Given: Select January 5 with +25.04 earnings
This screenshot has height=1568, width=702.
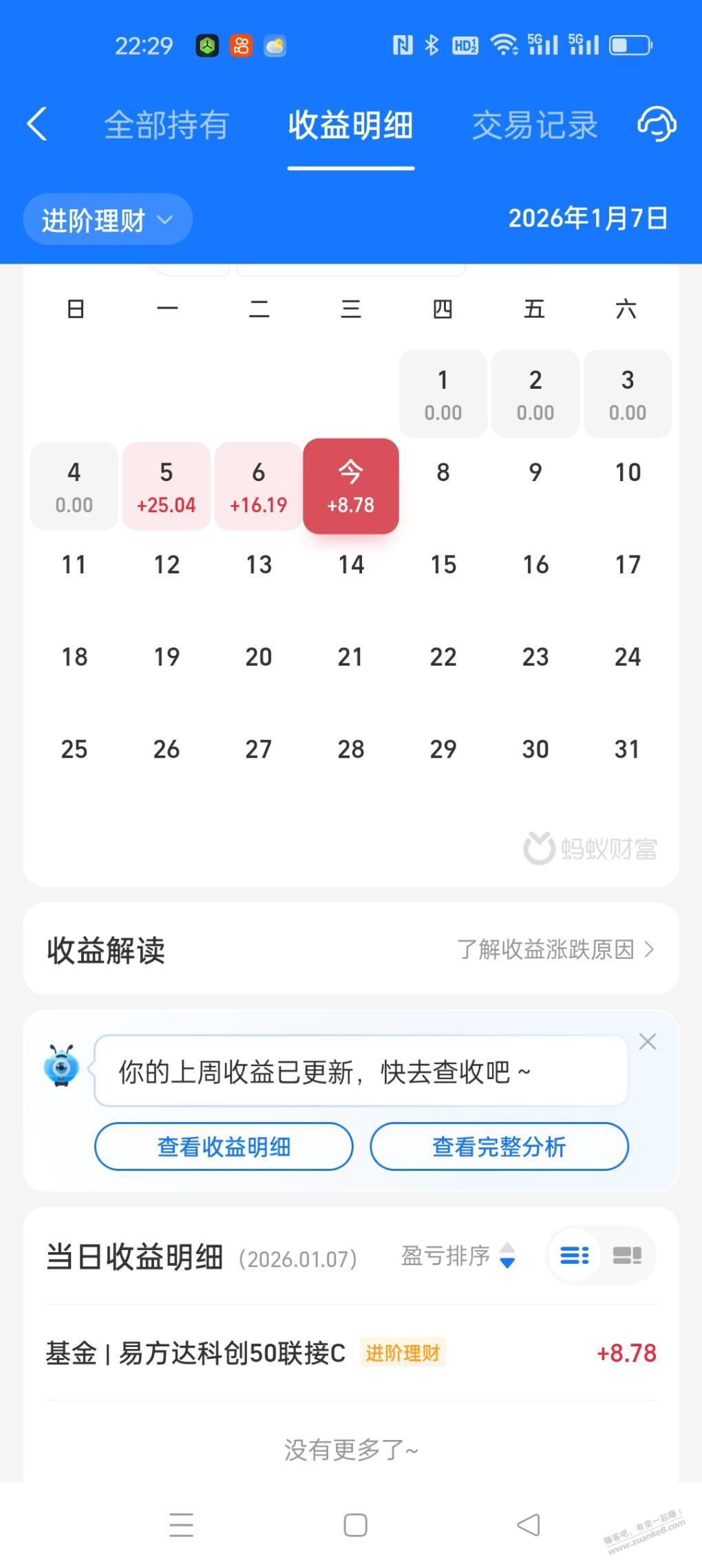Looking at the screenshot, I should coord(167,487).
